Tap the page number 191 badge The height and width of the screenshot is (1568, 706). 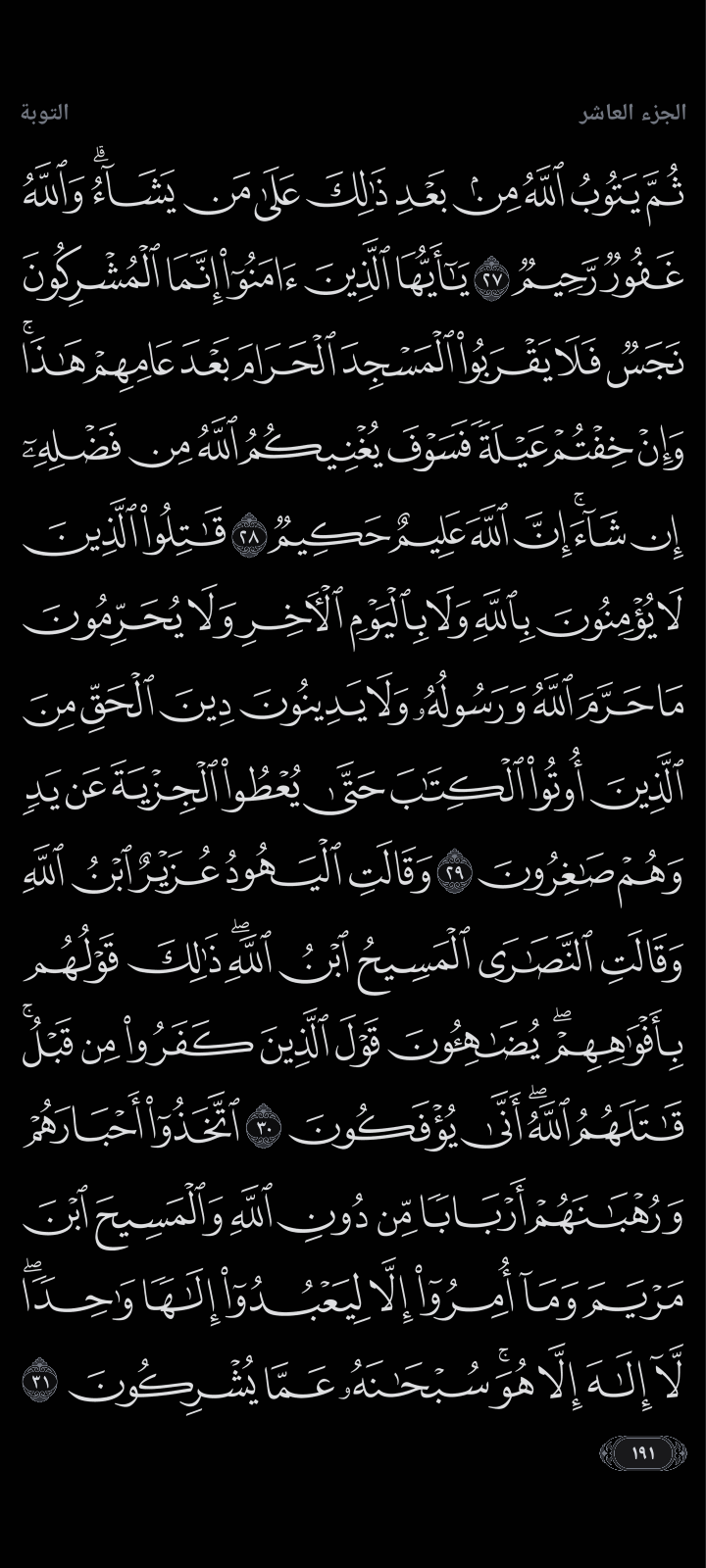pos(643,1451)
